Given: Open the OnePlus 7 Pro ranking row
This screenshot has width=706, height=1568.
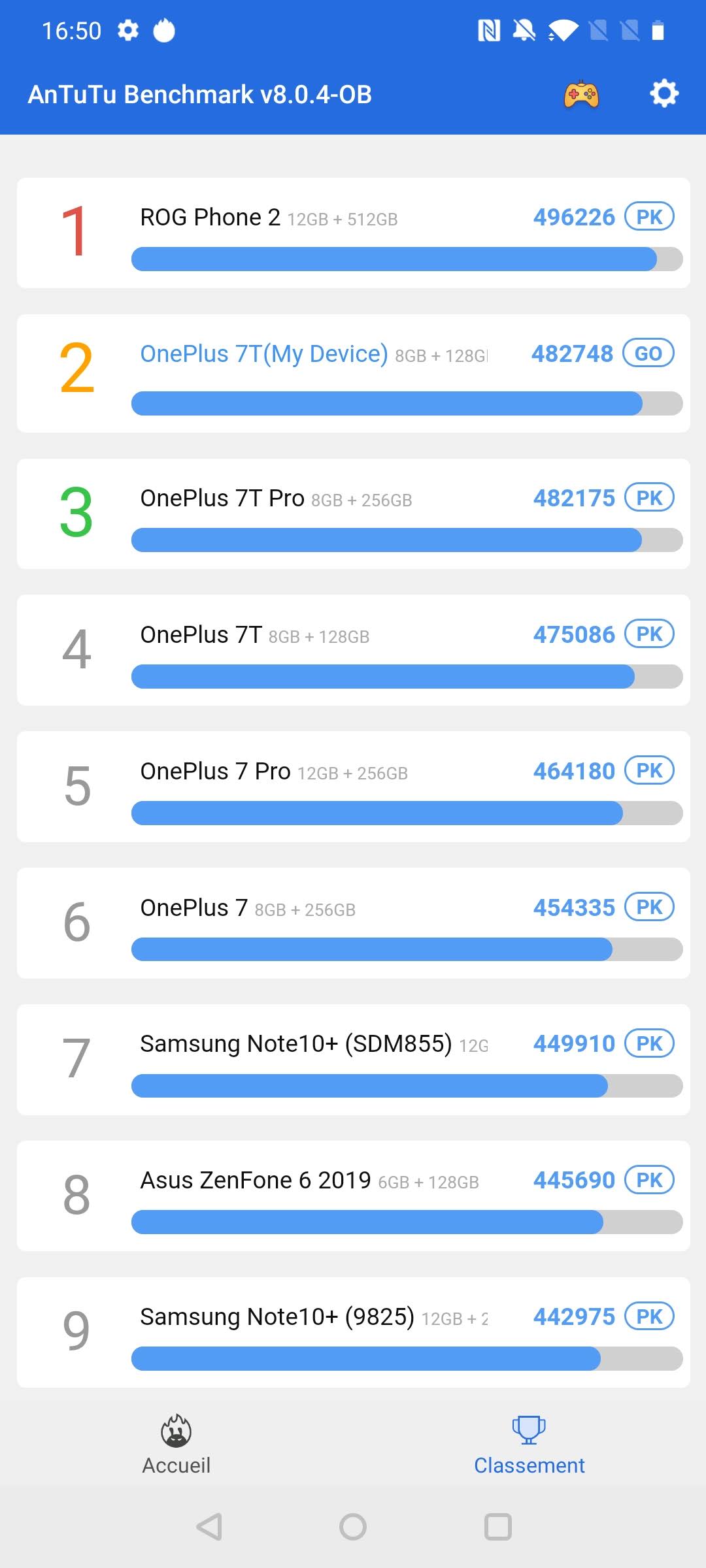Looking at the screenshot, I should click(x=327, y=787).
